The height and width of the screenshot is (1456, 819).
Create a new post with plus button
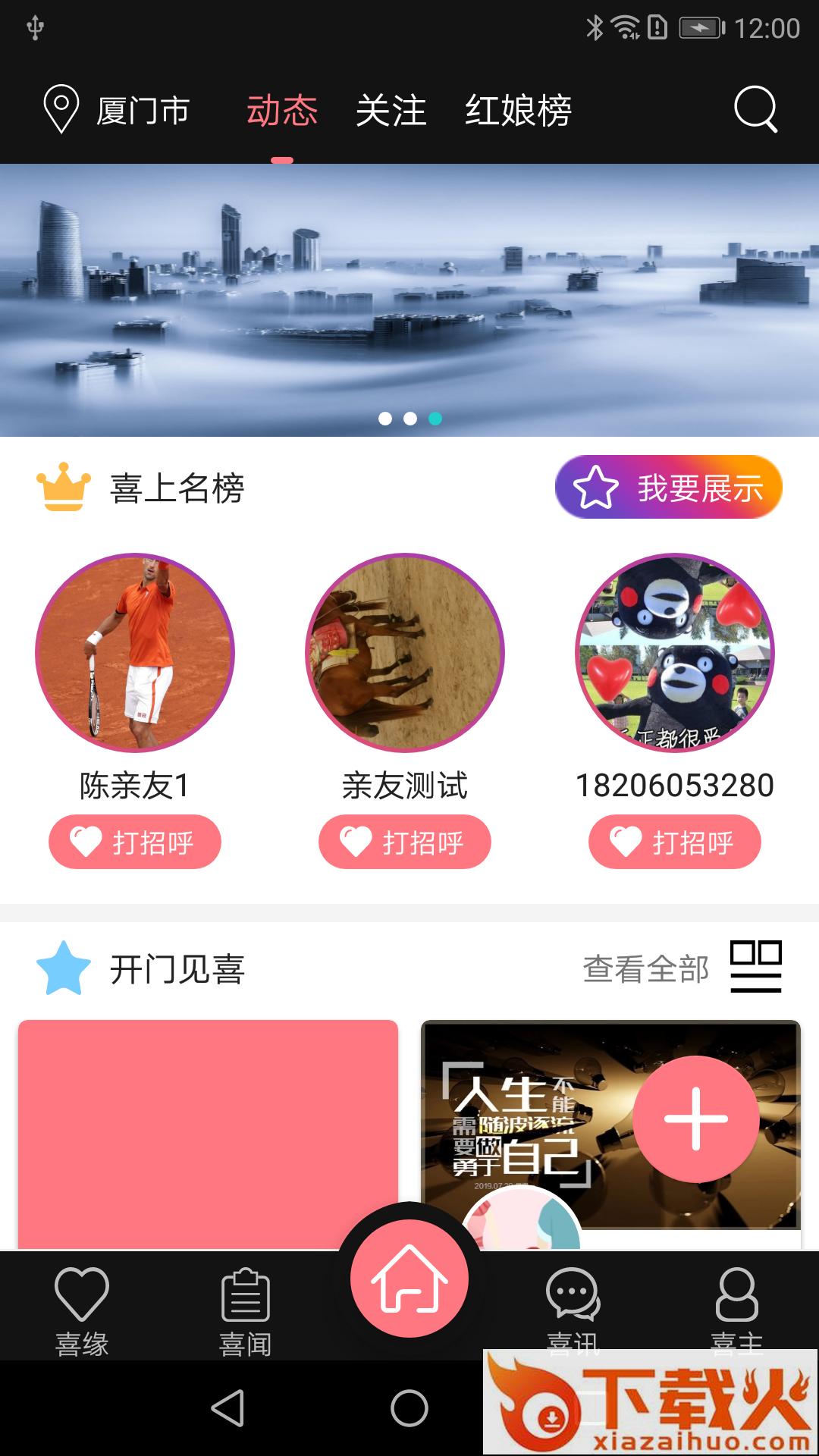point(695,1119)
